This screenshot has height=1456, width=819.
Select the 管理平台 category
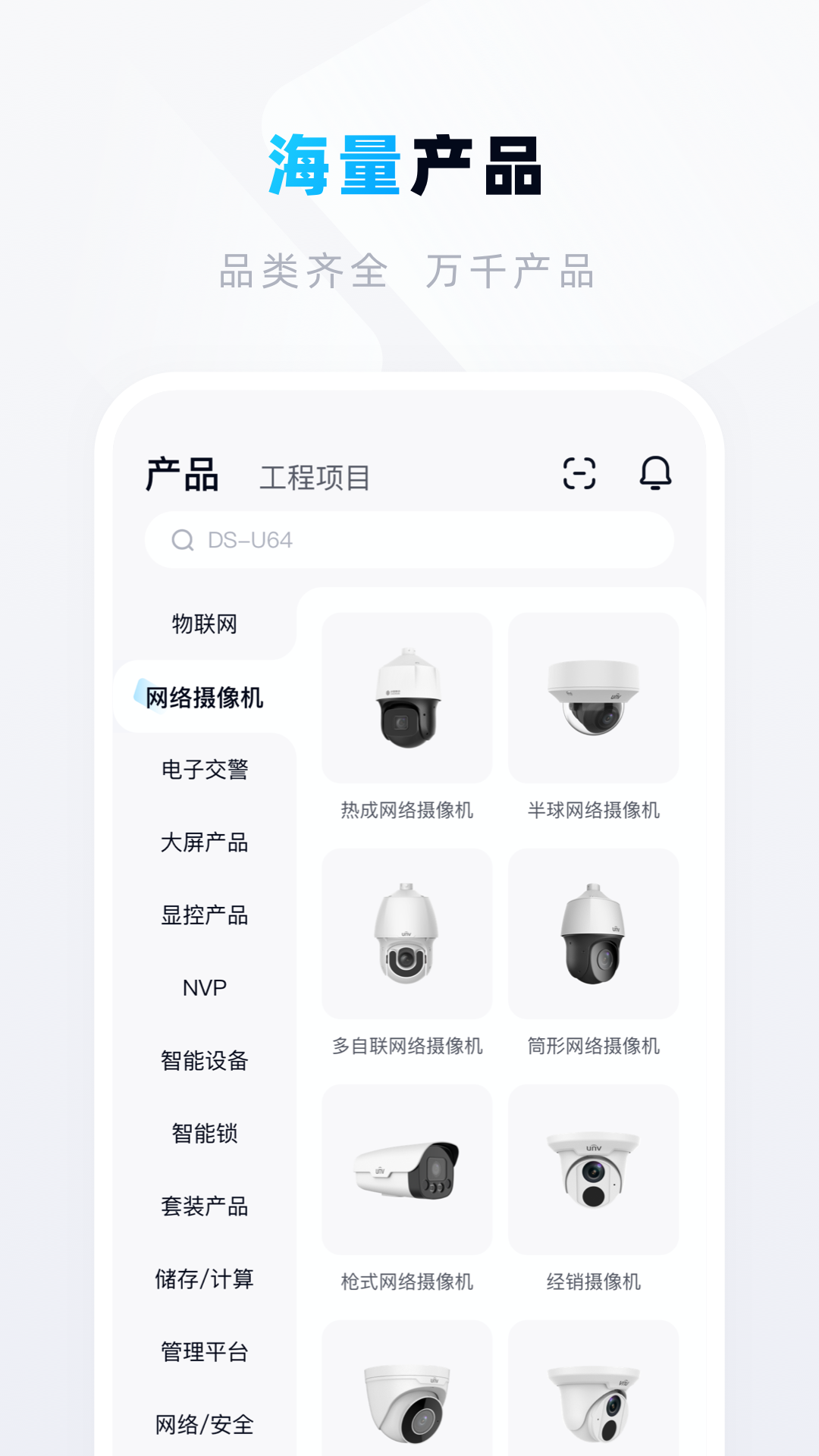coord(204,1352)
